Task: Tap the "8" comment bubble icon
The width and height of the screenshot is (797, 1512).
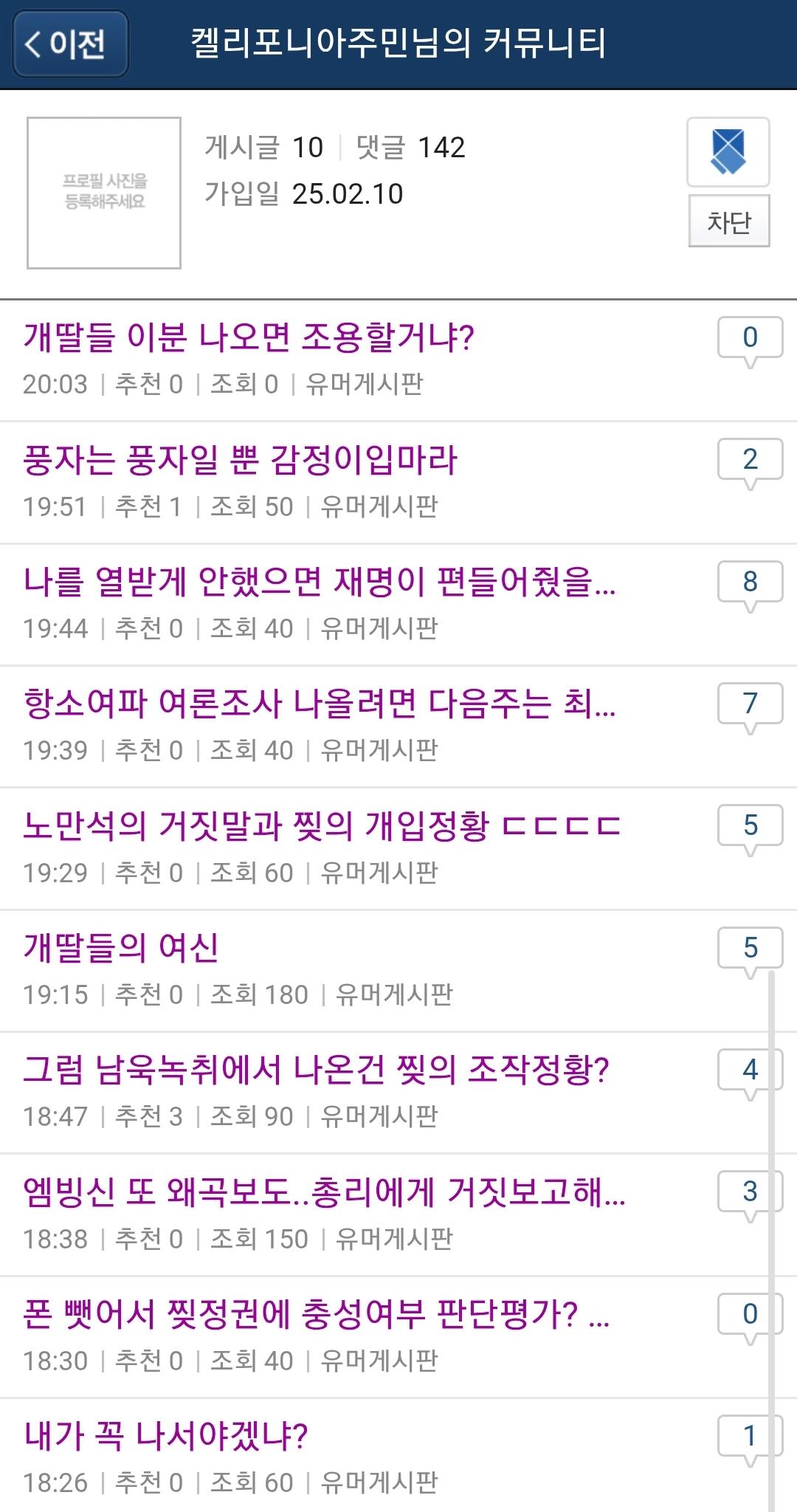Action: (x=750, y=582)
